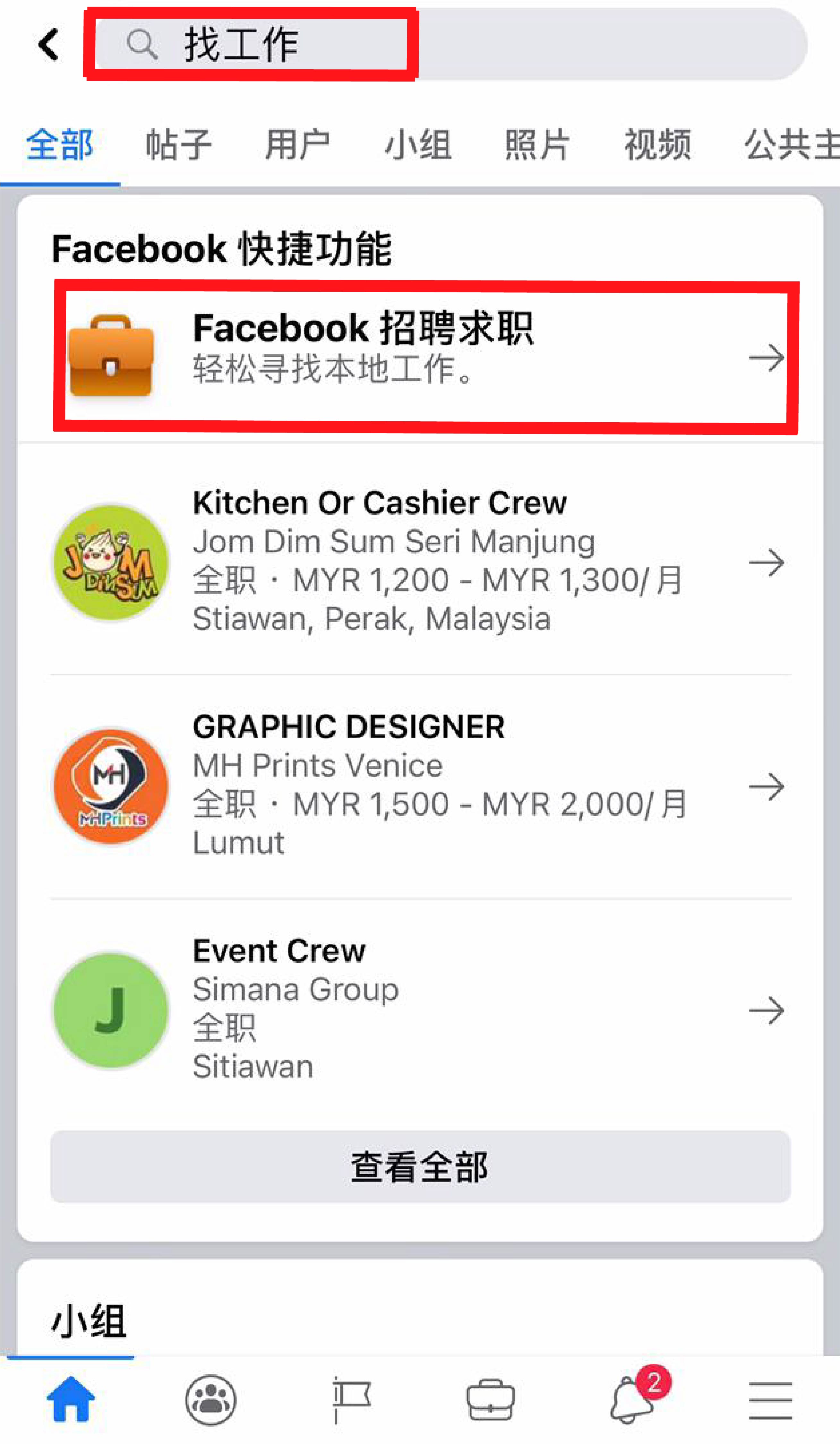Switch to the 照片 tab
Screen dimensions: 840x1444
coord(537,145)
